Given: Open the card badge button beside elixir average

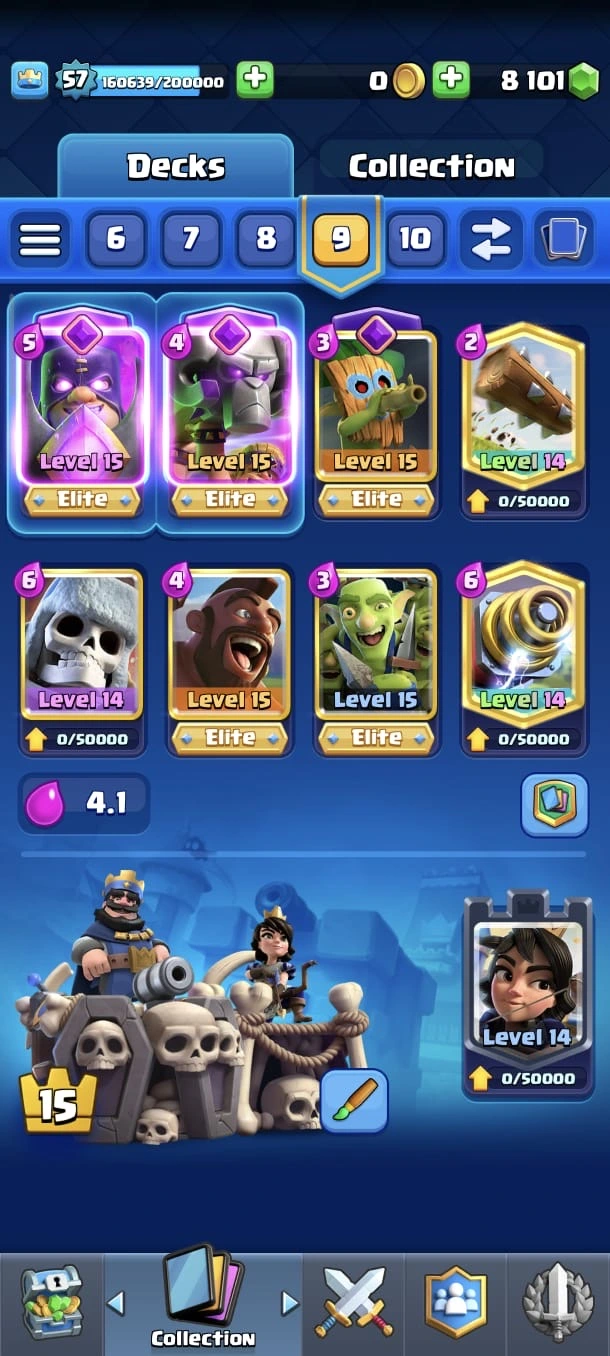Looking at the screenshot, I should [554, 805].
